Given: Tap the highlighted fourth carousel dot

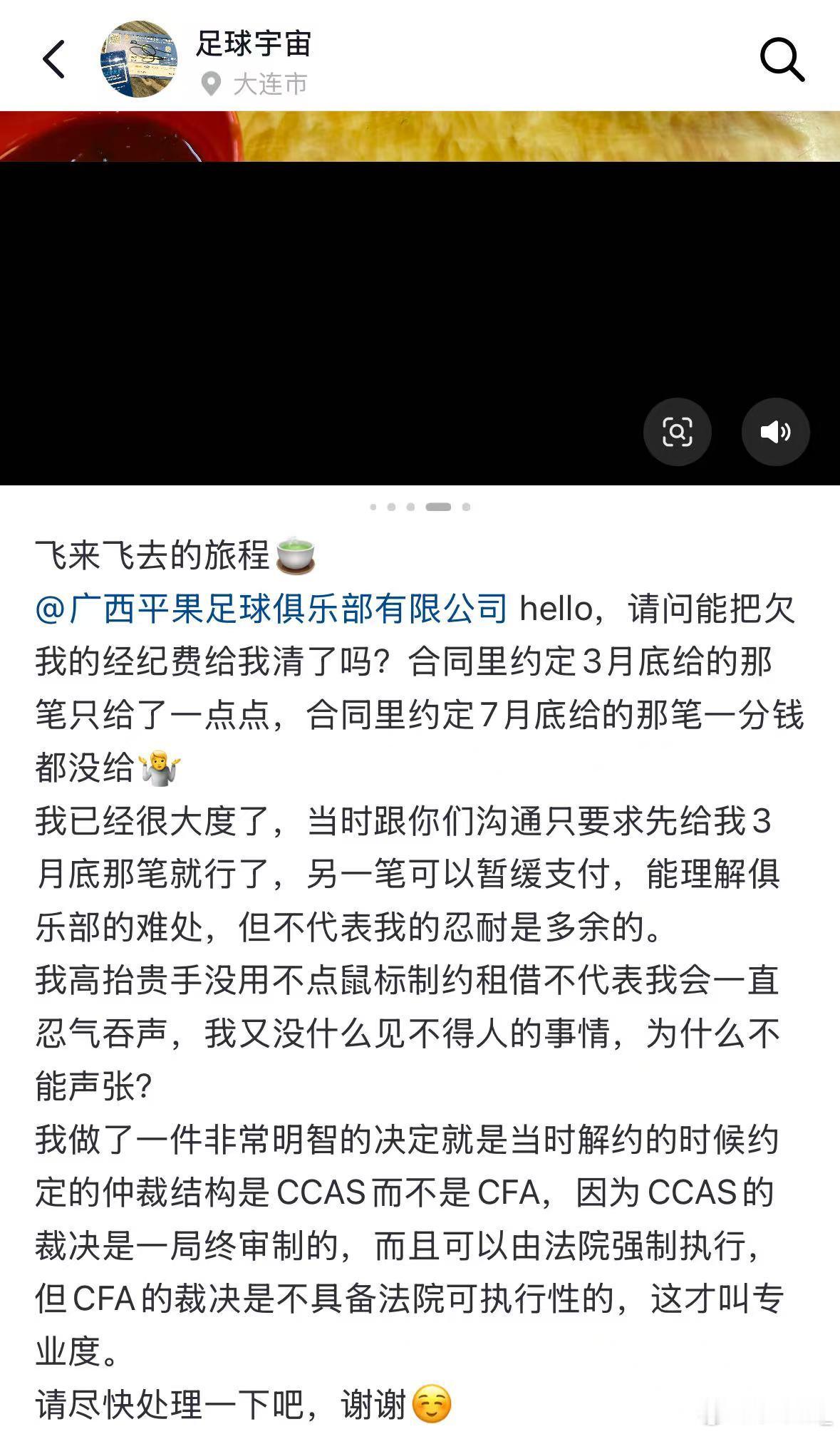Looking at the screenshot, I should click(x=439, y=506).
